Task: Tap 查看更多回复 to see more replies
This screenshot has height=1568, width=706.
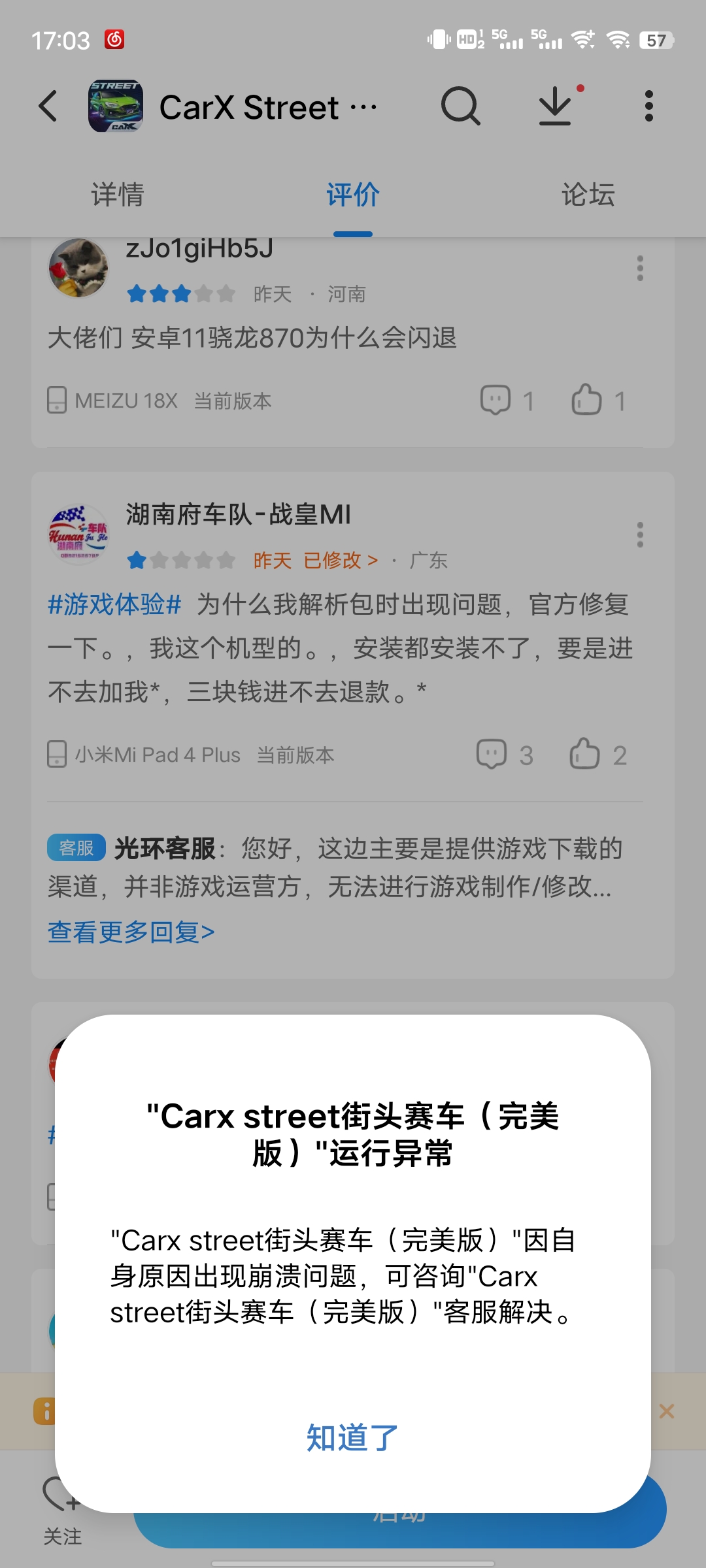Action: point(131,932)
